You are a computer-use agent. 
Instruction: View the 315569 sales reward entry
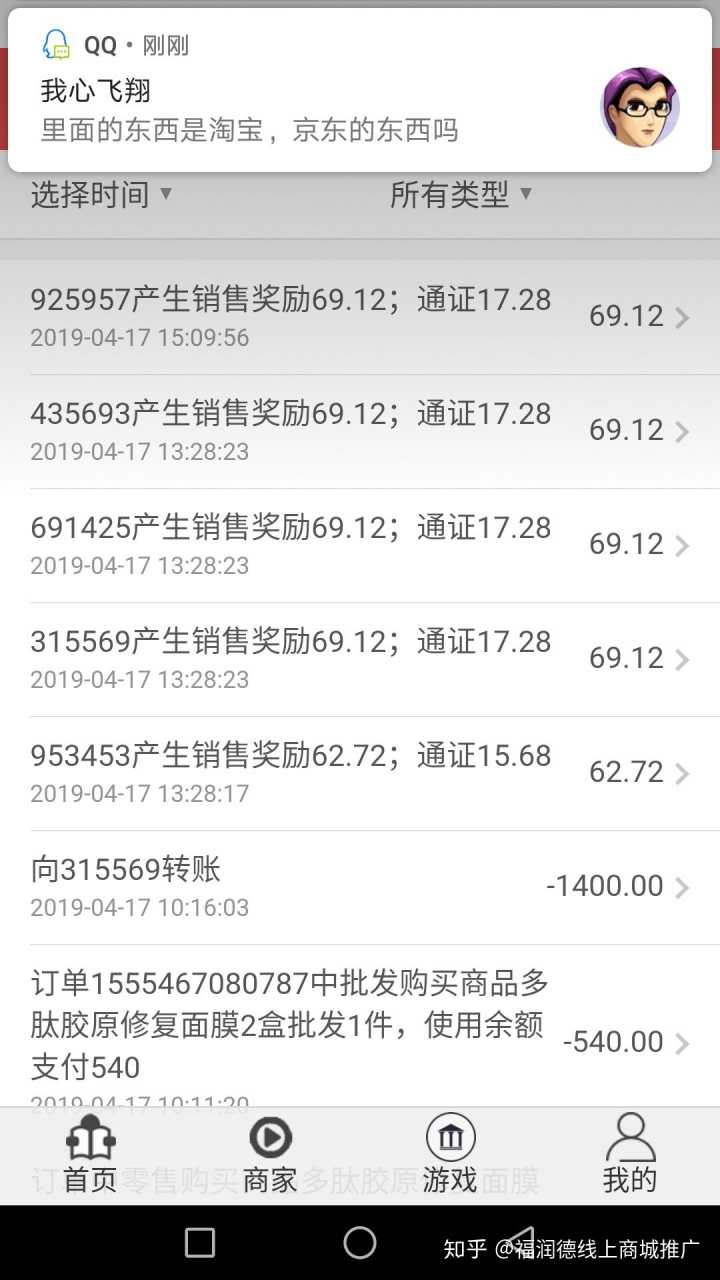[360, 659]
